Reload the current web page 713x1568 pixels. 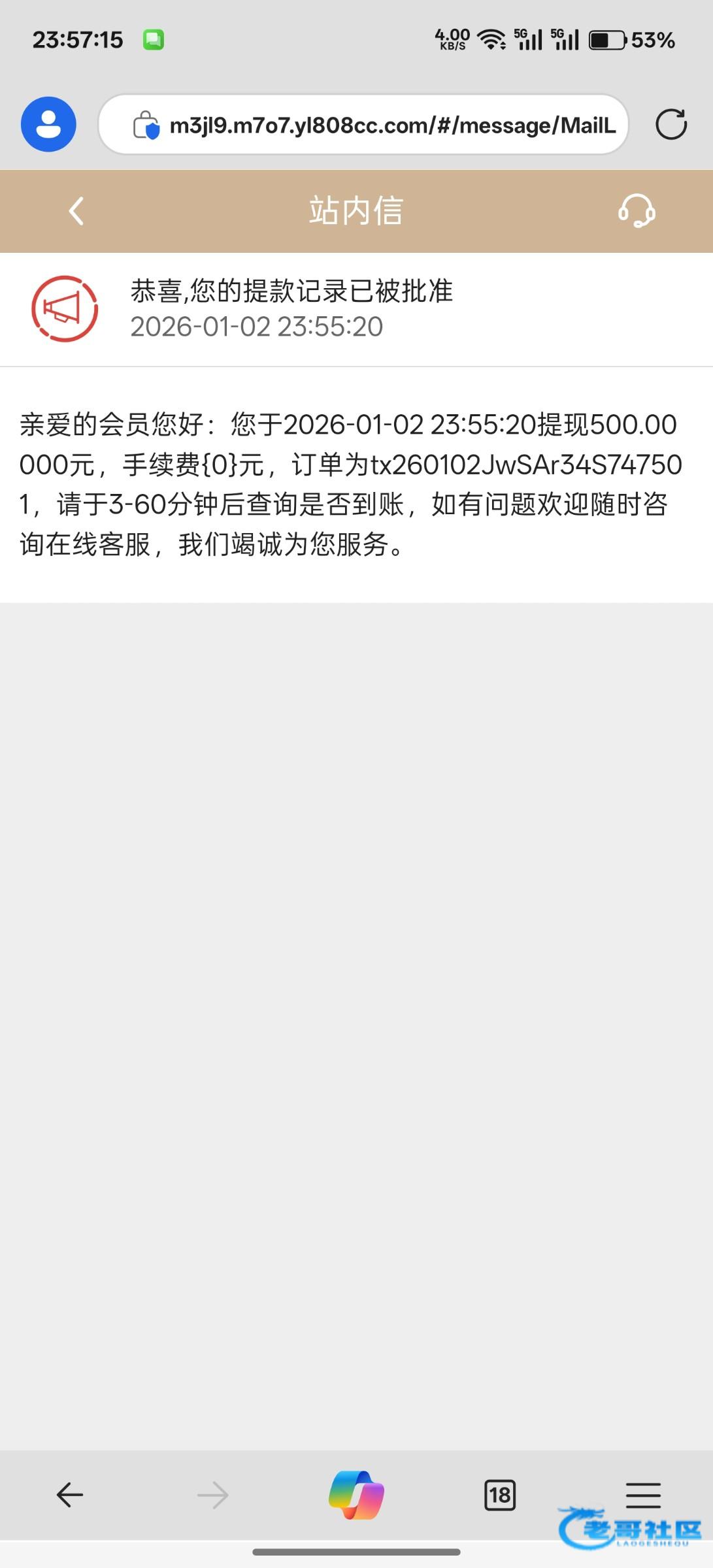point(671,124)
